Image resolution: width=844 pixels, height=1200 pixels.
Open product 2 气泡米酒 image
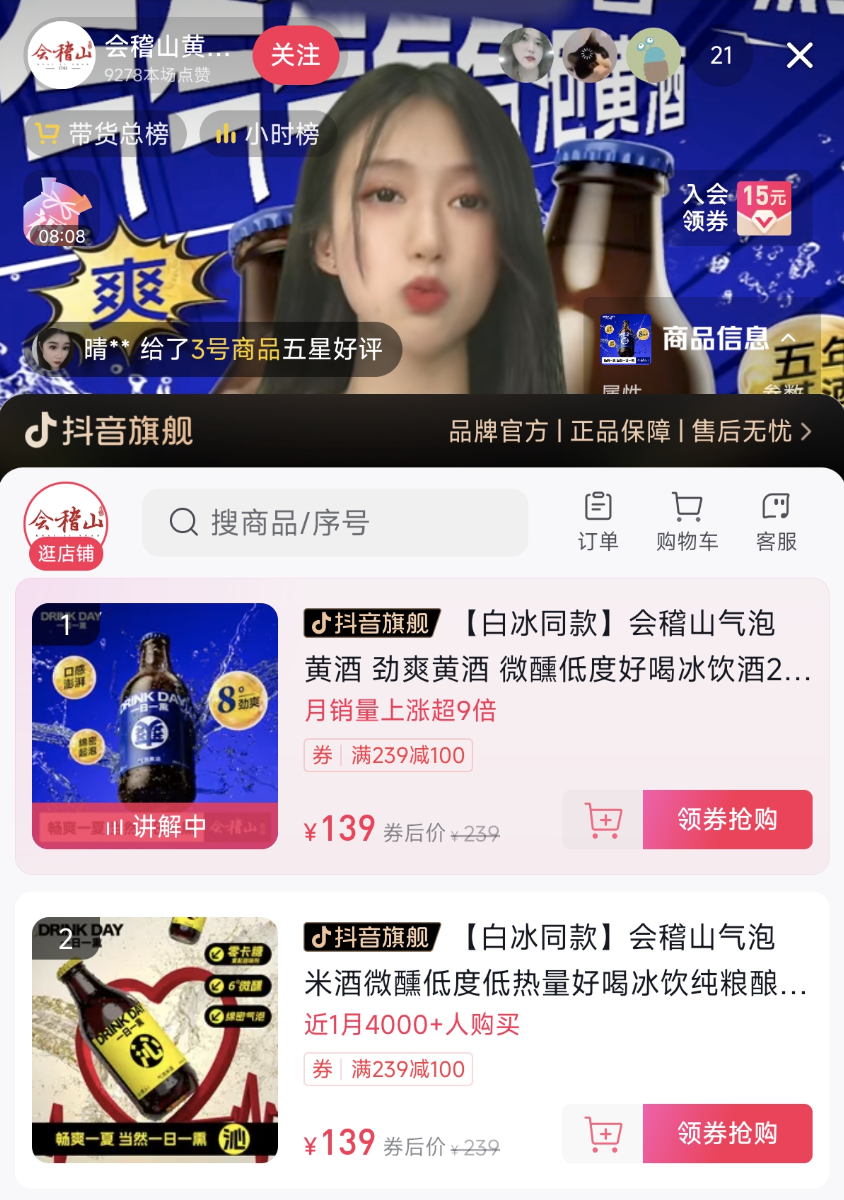click(155, 1040)
